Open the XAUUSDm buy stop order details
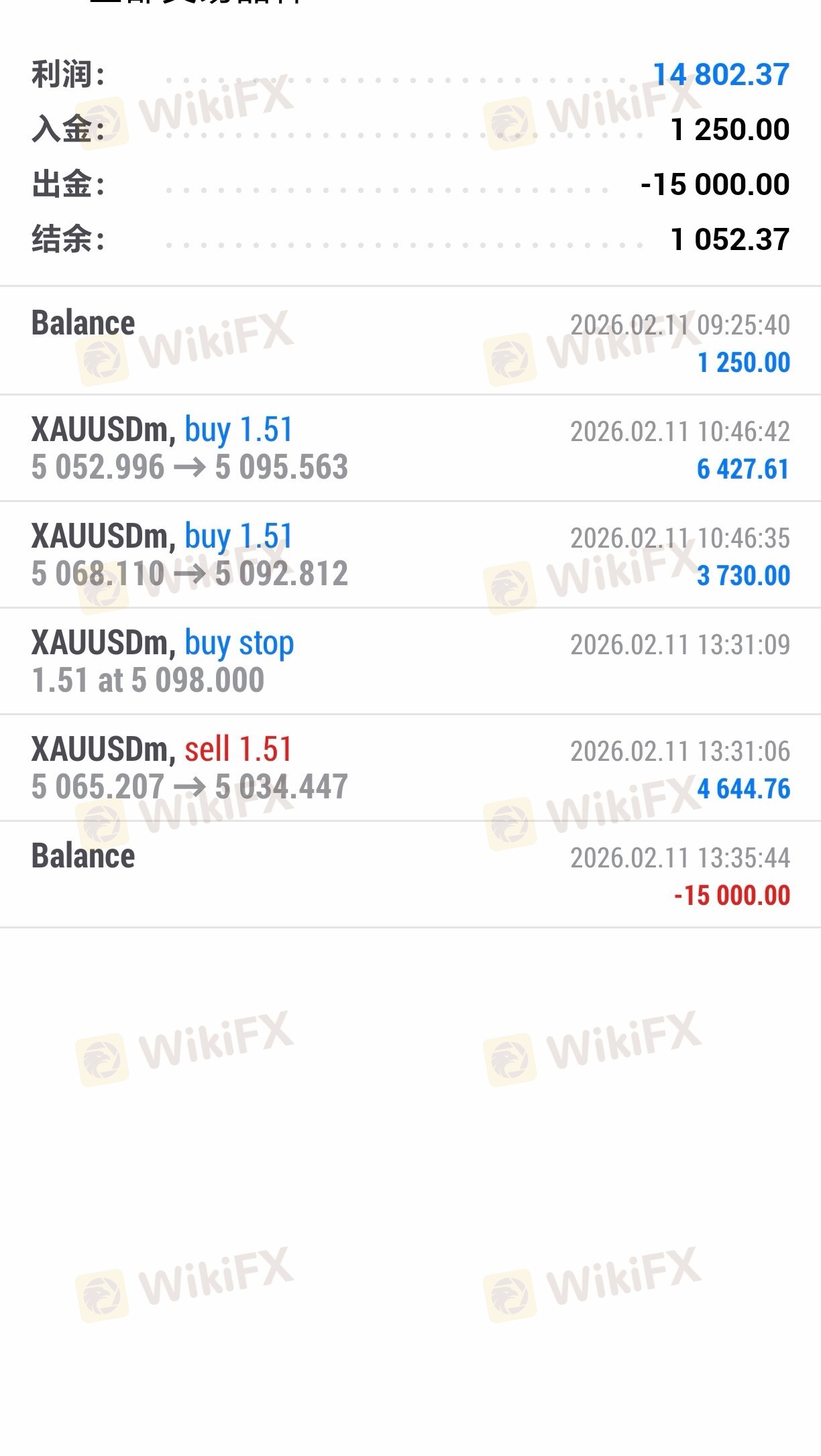821x1456 pixels. (410, 661)
